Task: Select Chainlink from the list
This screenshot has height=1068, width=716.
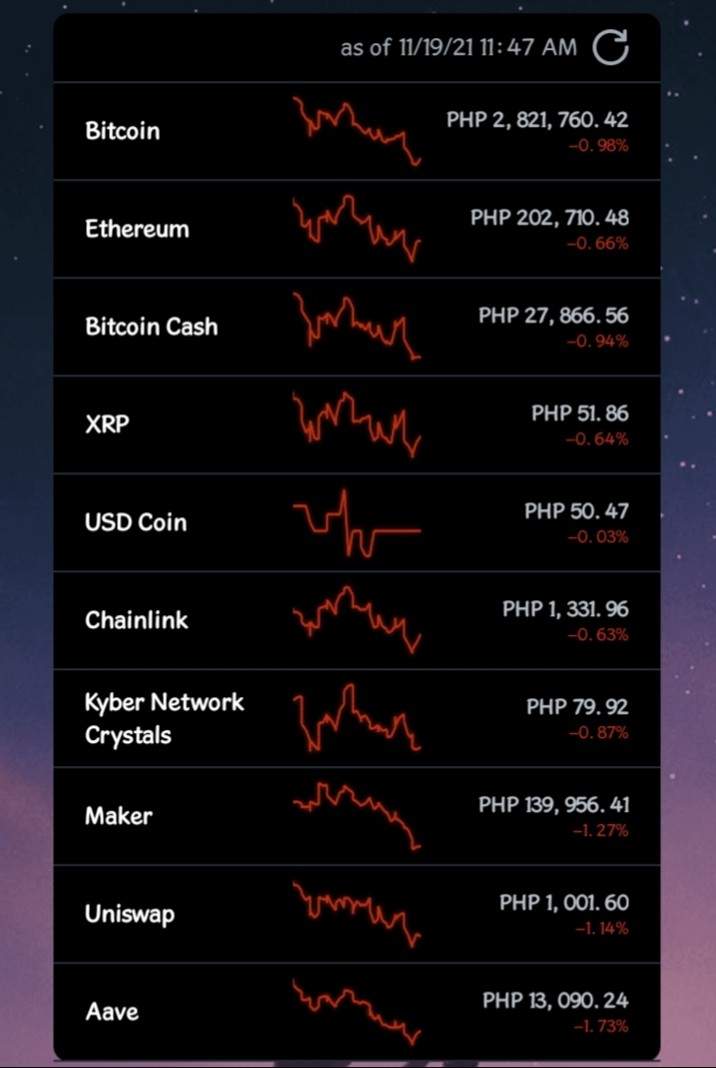Action: click(357, 621)
